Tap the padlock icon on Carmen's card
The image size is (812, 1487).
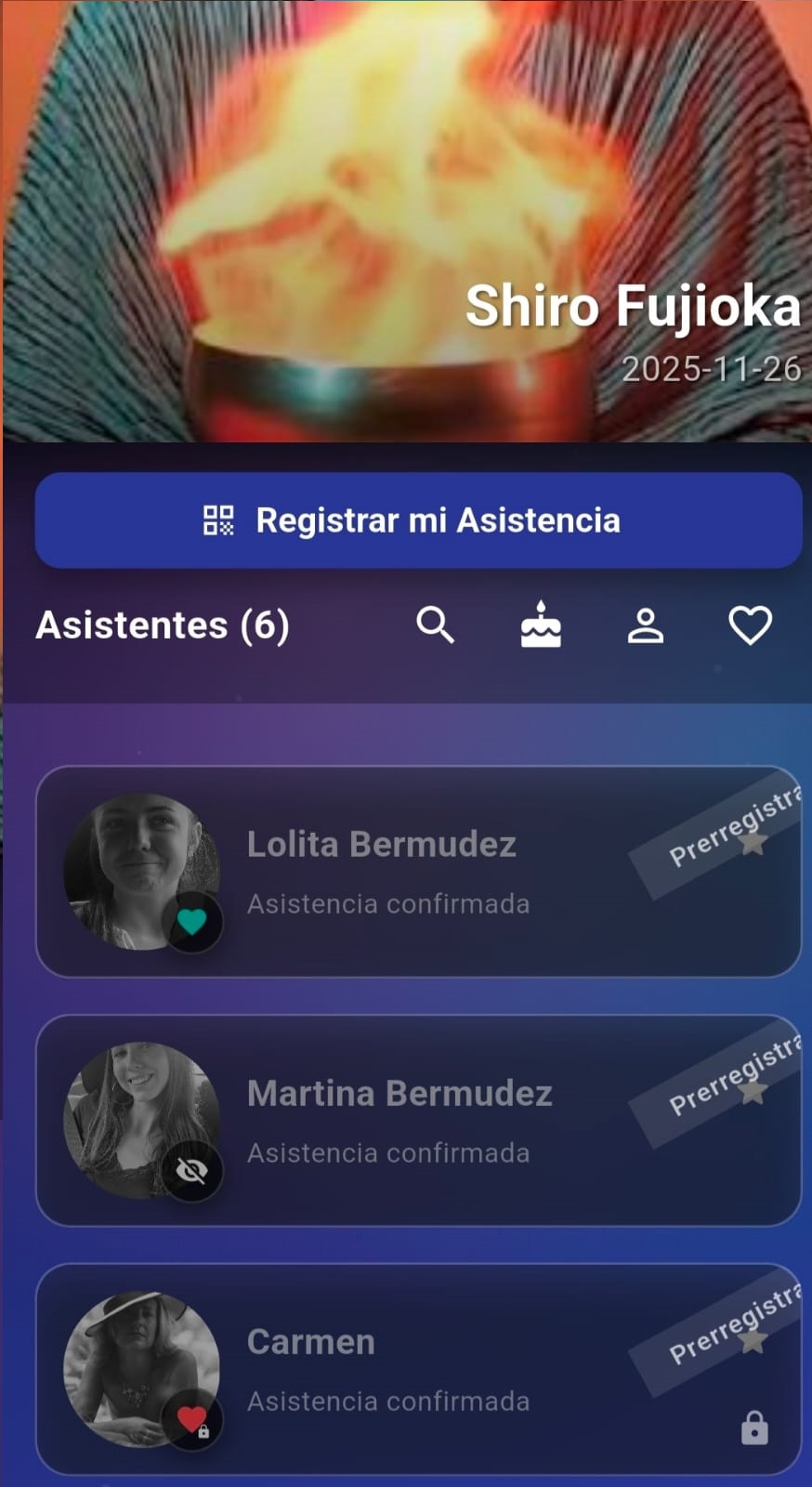[754, 1428]
